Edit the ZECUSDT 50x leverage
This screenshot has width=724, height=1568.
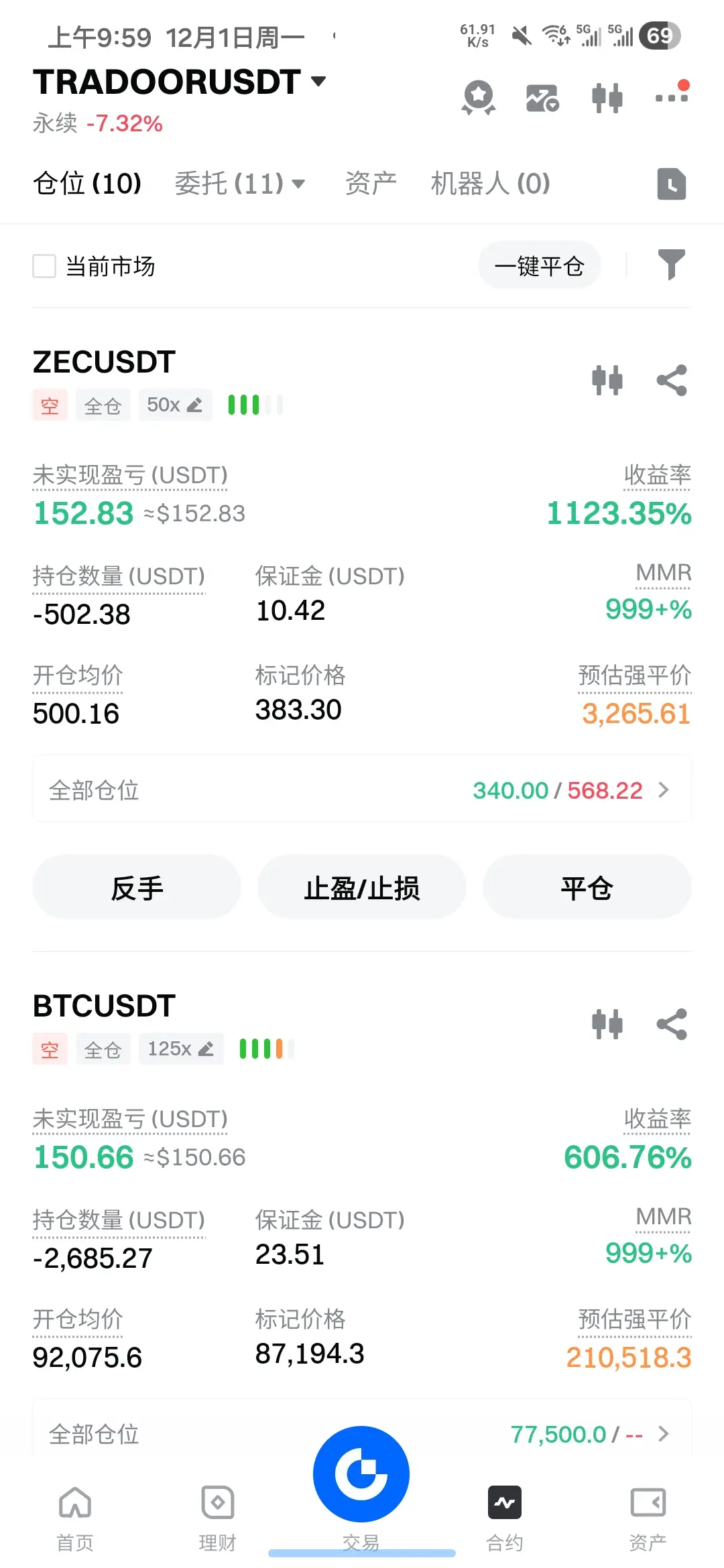point(176,405)
